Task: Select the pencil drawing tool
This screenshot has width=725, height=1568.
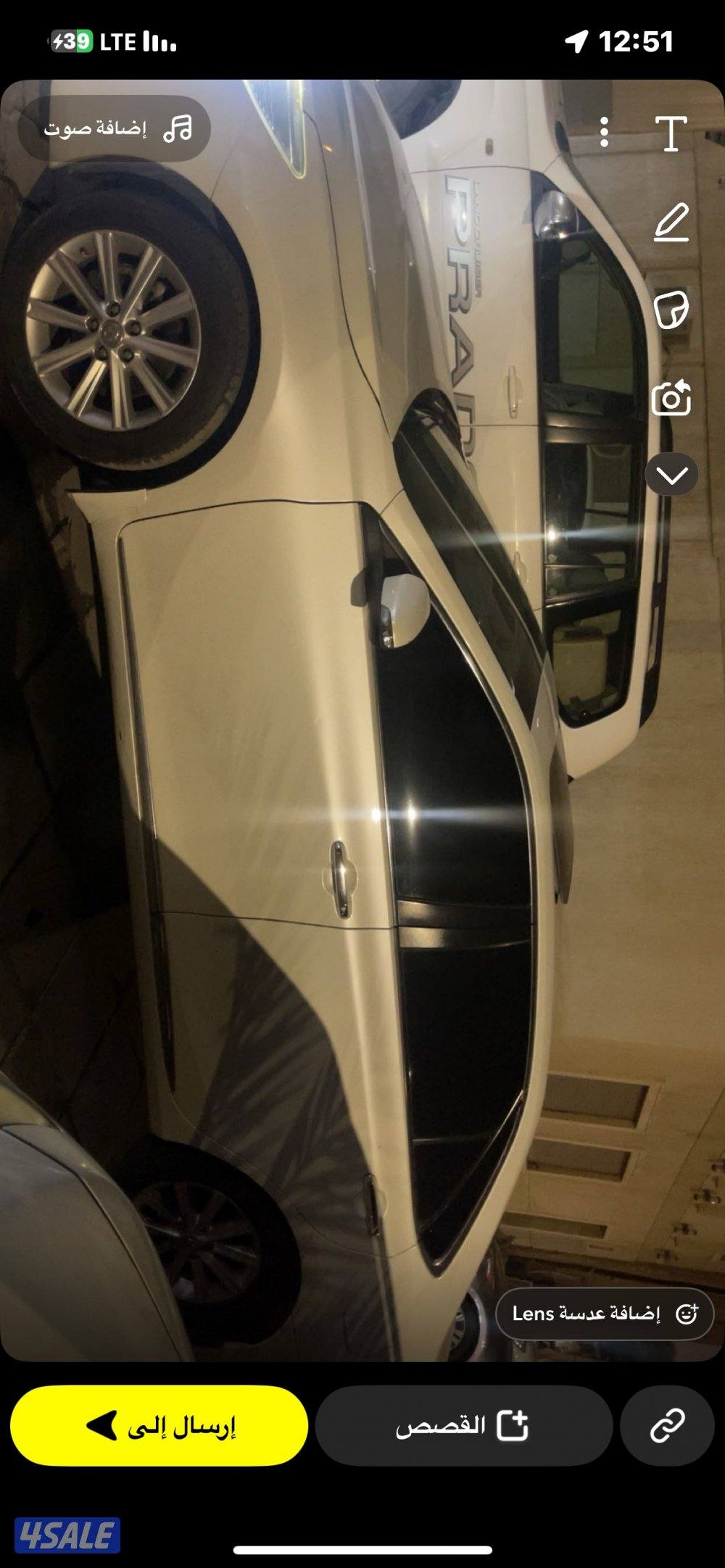Action: pos(671,223)
